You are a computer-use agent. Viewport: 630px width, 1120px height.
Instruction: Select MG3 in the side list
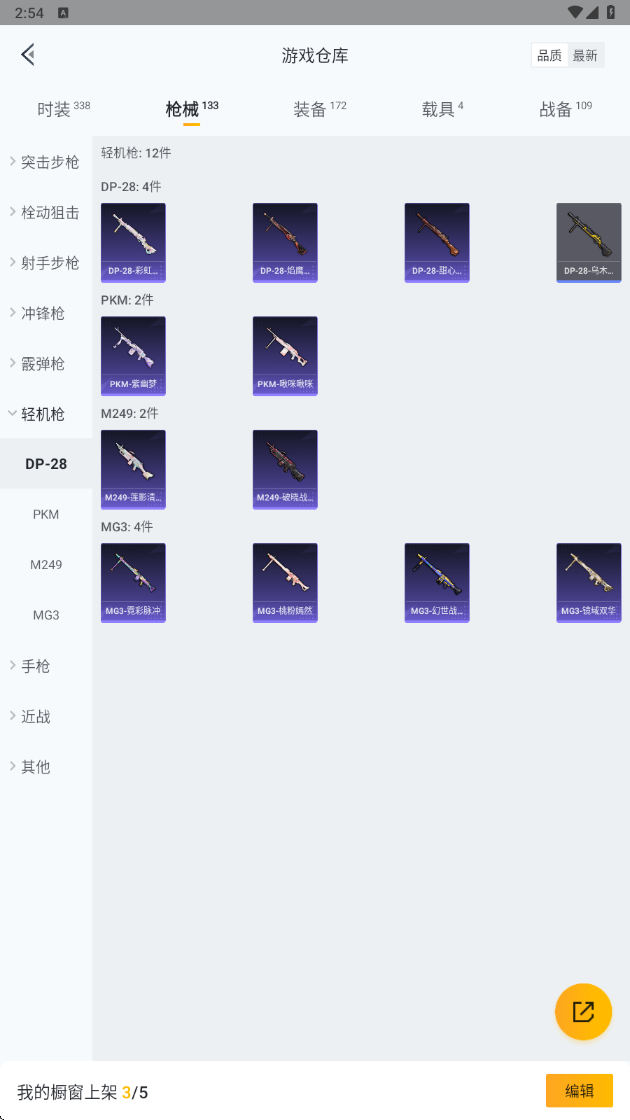pyautogui.click(x=46, y=615)
